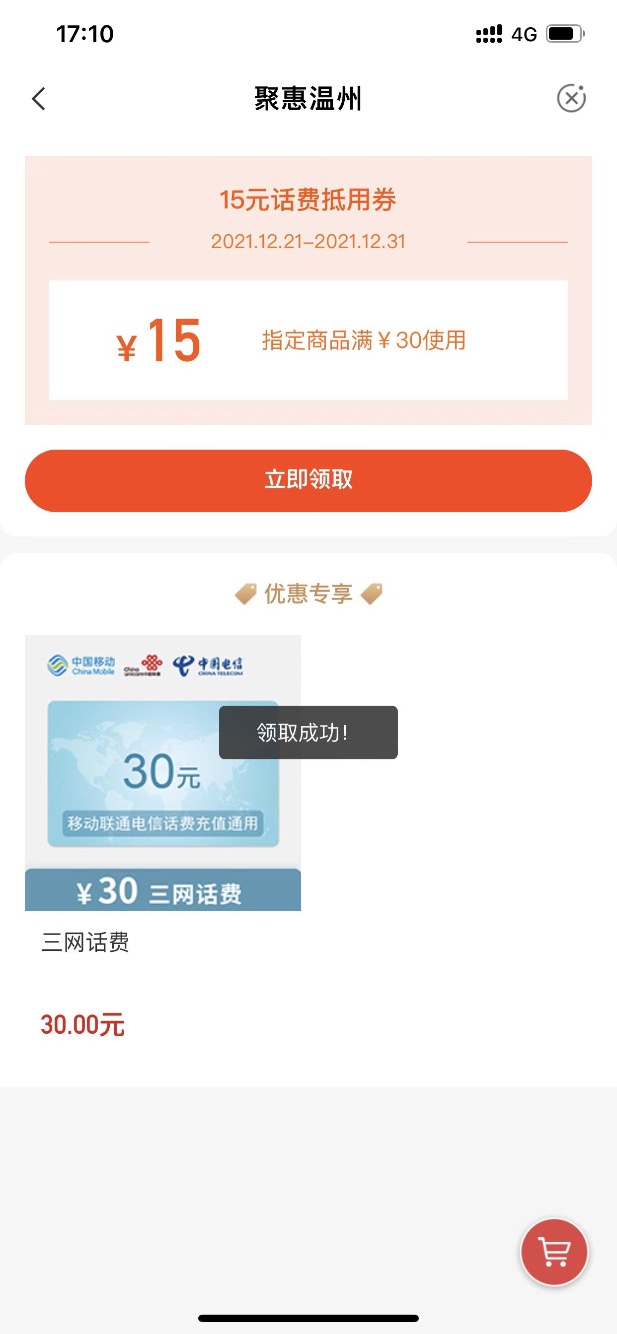Tap 立即领取 to claim coupon
The image size is (617, 1334).
point(308,480)
